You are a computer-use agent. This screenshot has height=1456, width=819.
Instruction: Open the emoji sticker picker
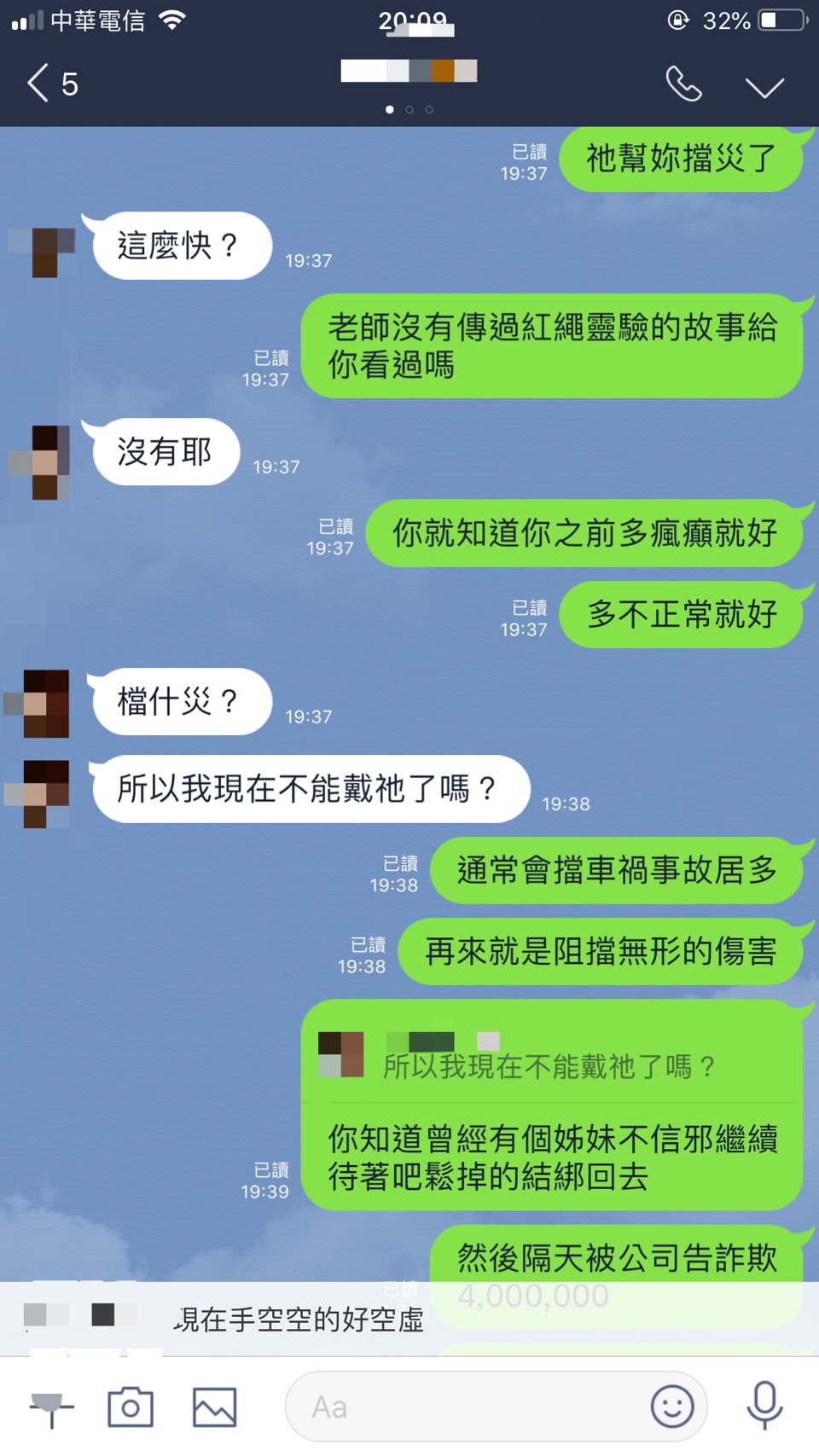672,1407
